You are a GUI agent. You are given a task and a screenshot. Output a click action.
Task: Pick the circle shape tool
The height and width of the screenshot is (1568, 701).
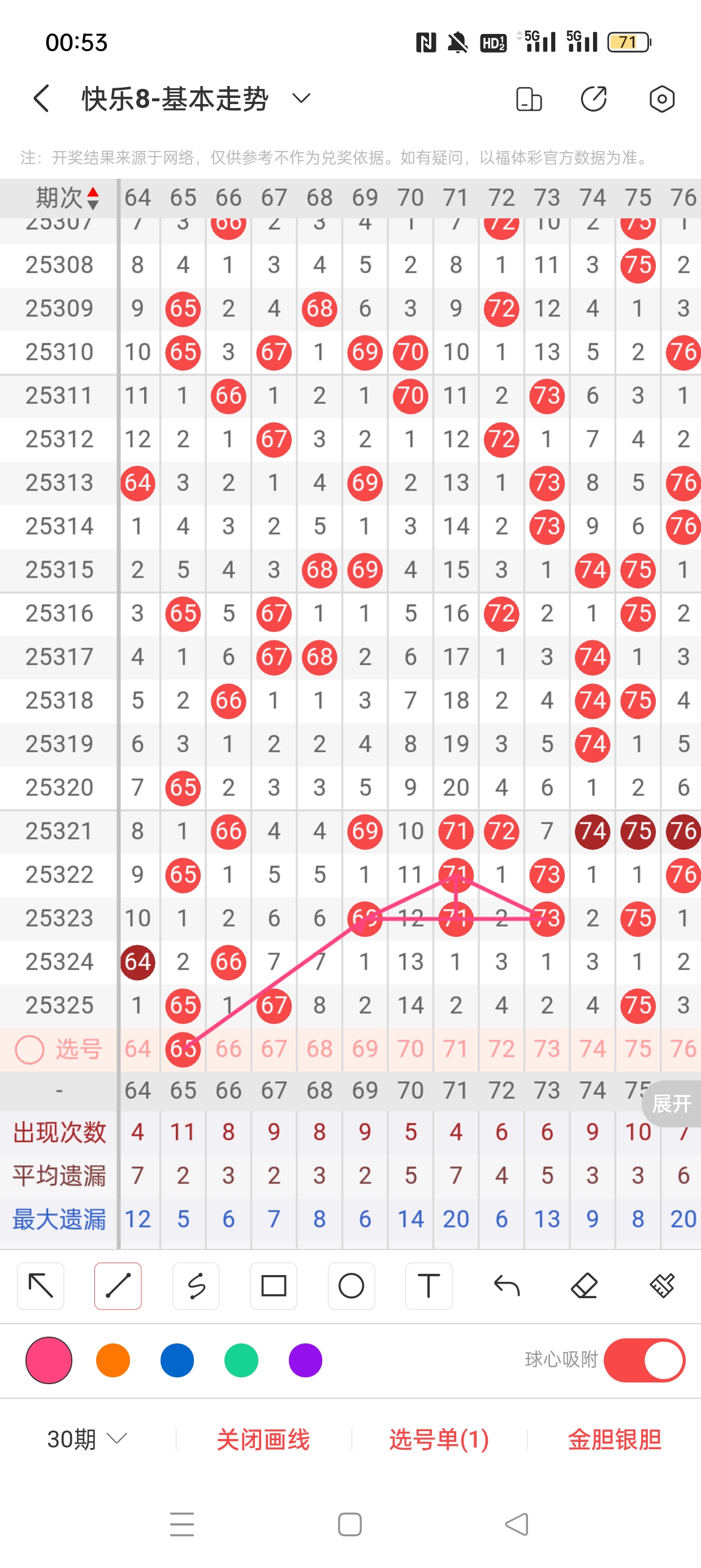pyautogui.click(x=351, y=1286)
